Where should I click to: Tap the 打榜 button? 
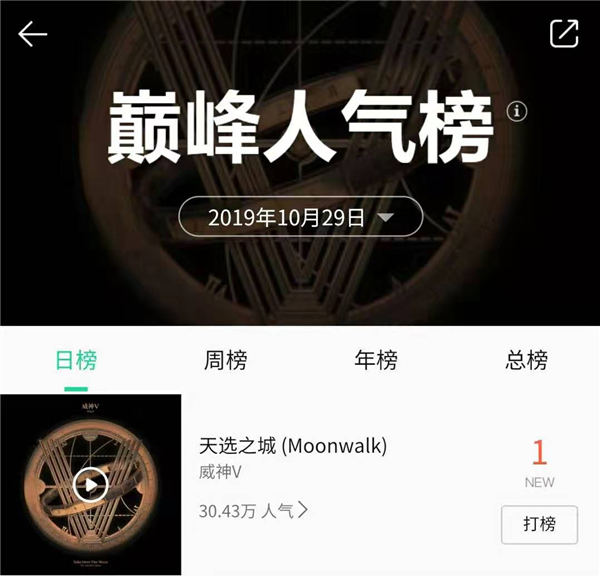coord(539,524)
